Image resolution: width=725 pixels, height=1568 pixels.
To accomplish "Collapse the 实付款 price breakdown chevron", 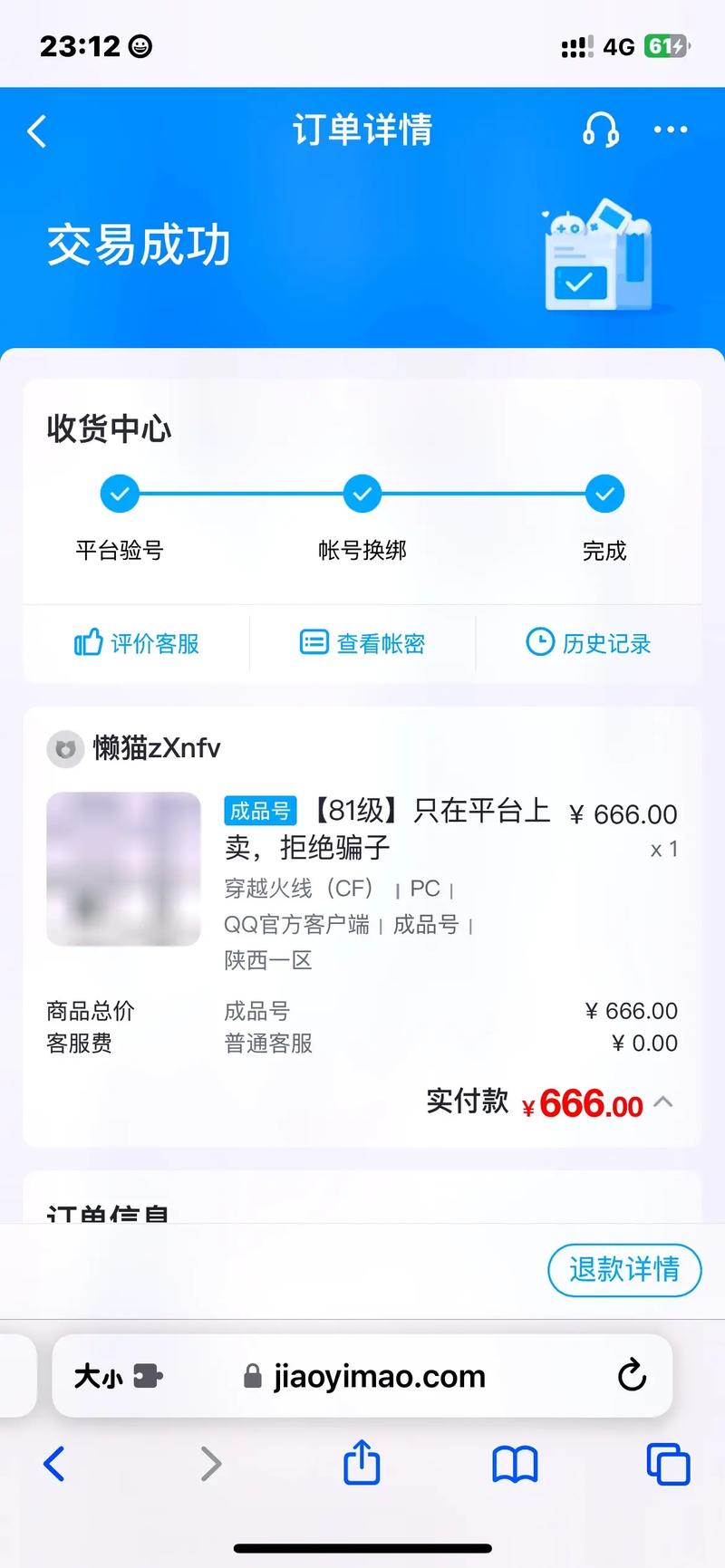I will coord(663,1102).
